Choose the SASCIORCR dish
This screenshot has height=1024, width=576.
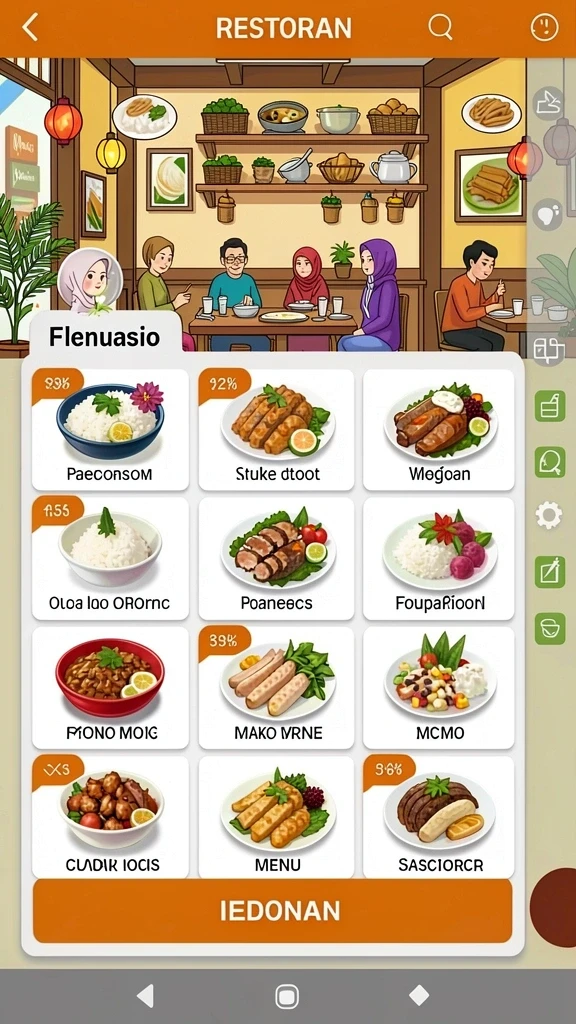pos(439,817)
